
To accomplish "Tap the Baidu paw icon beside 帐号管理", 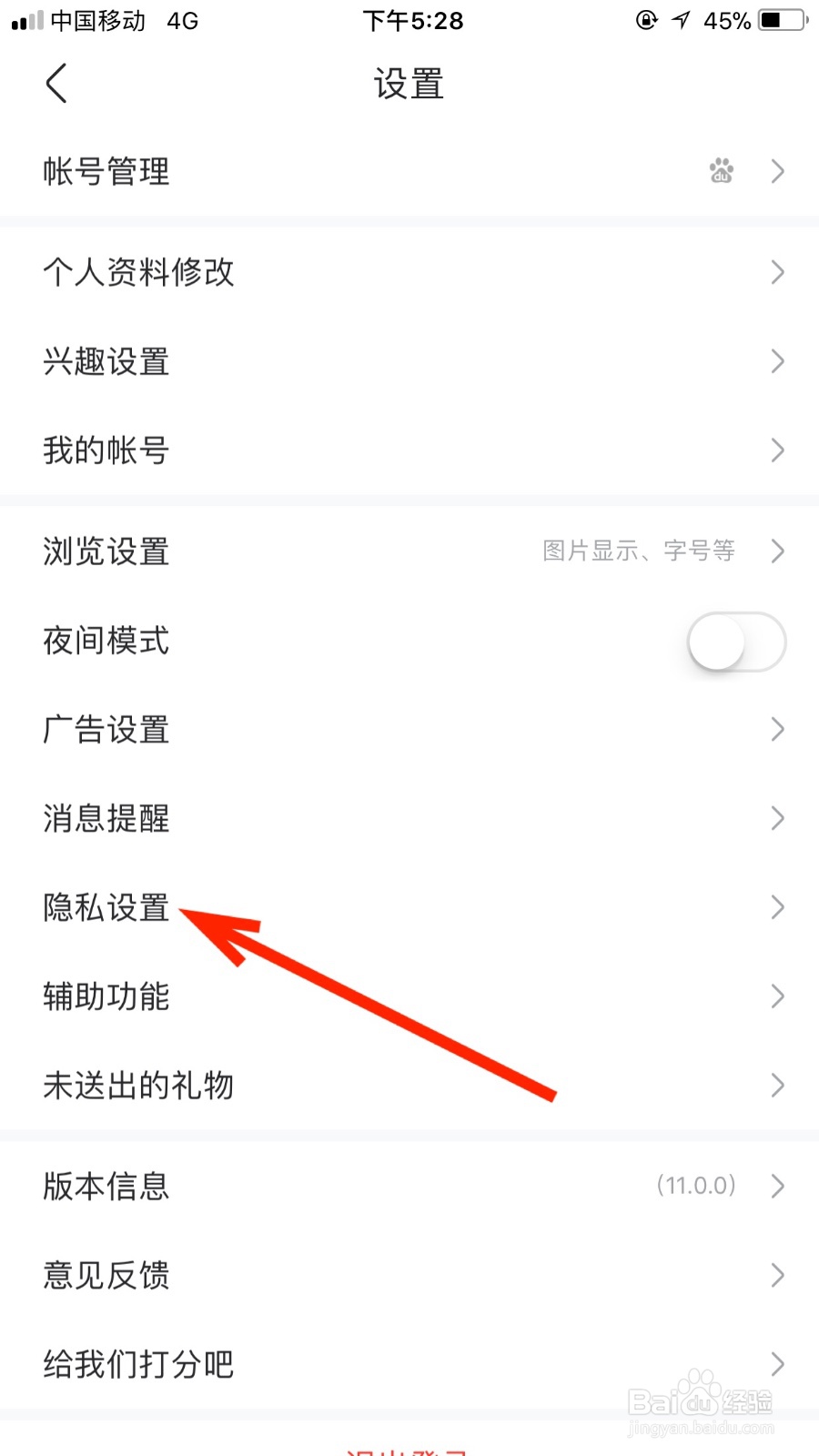I will click(720, 171).
